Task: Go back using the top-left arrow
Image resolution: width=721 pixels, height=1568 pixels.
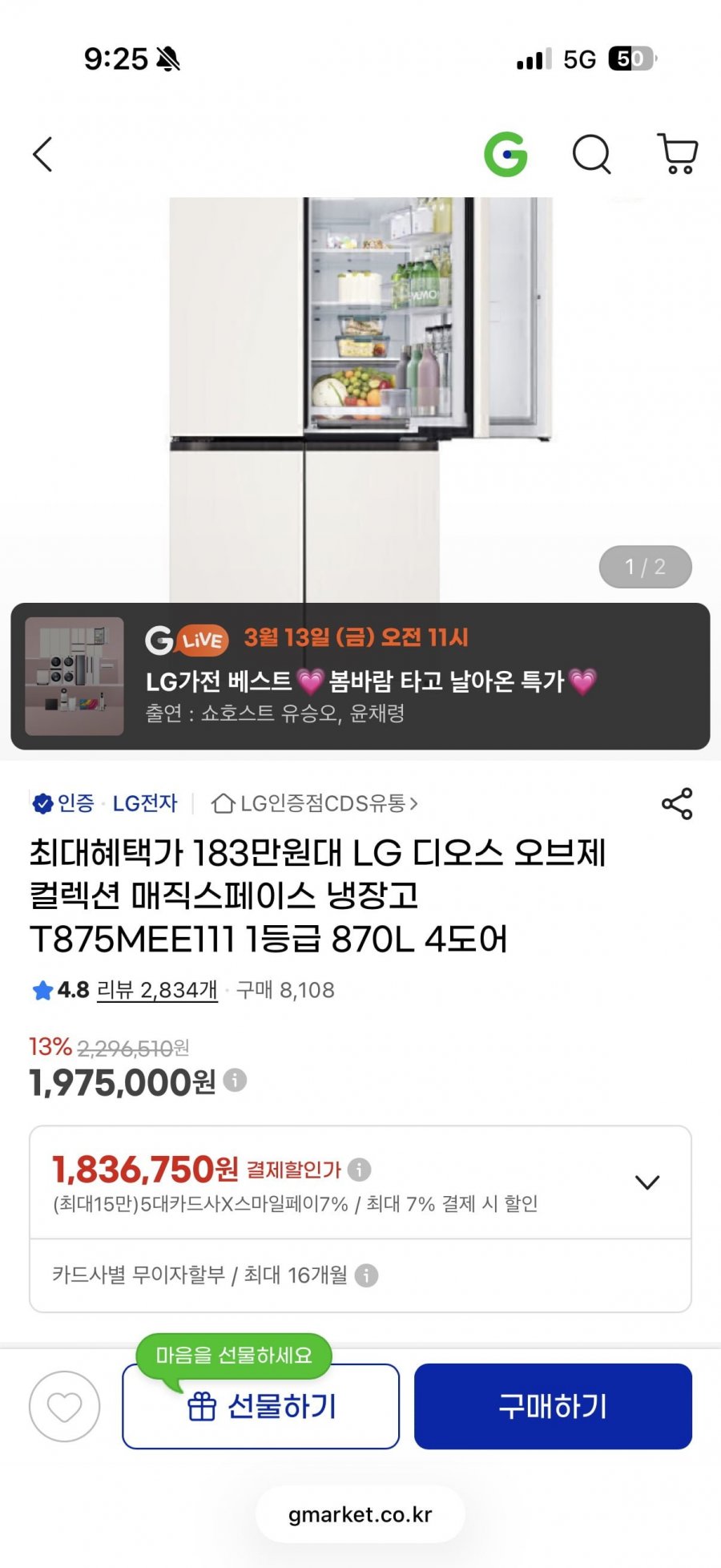Action: tap(42, 154)
